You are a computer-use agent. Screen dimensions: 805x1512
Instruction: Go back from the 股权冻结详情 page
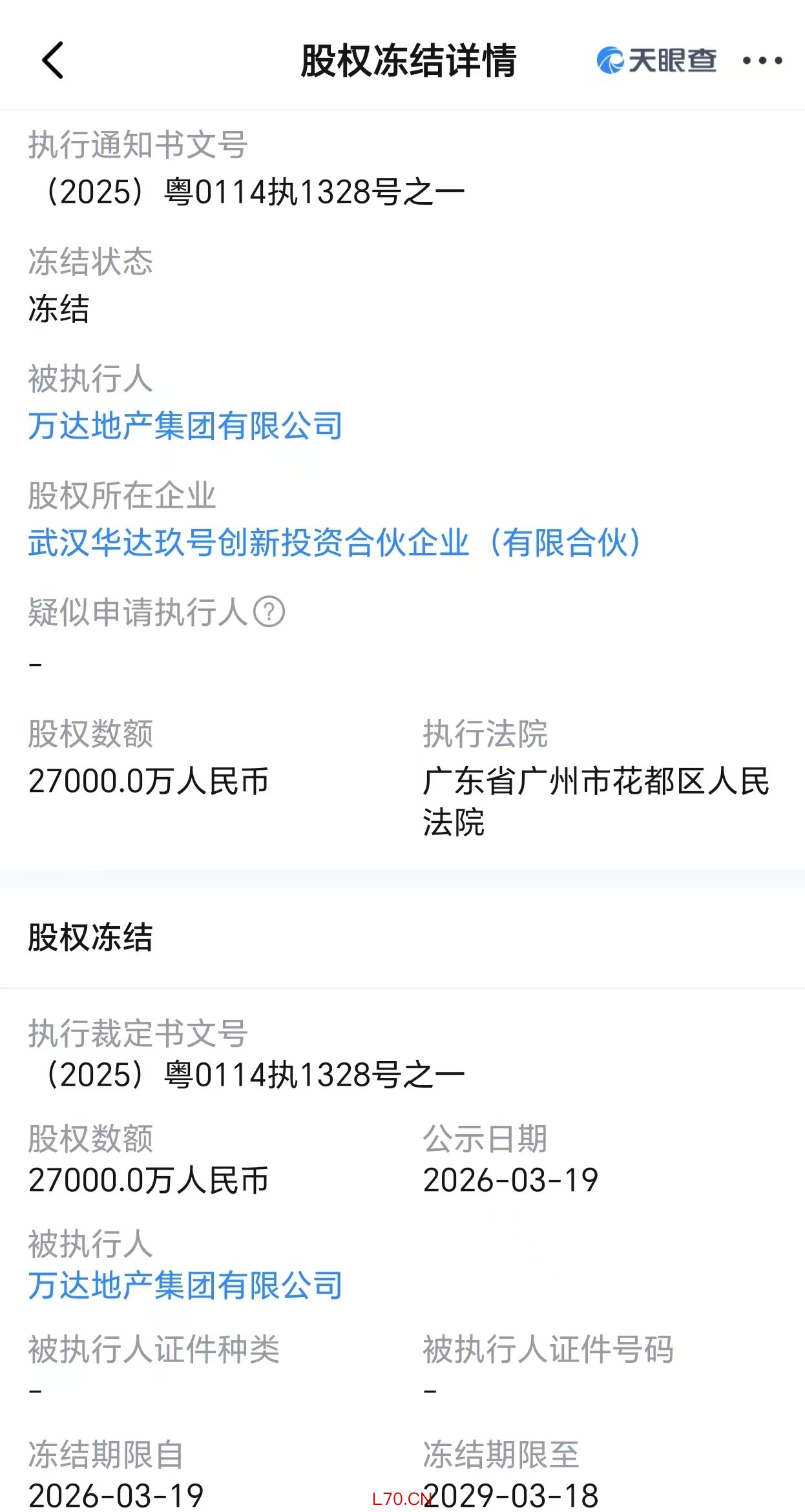click(53, 60)
